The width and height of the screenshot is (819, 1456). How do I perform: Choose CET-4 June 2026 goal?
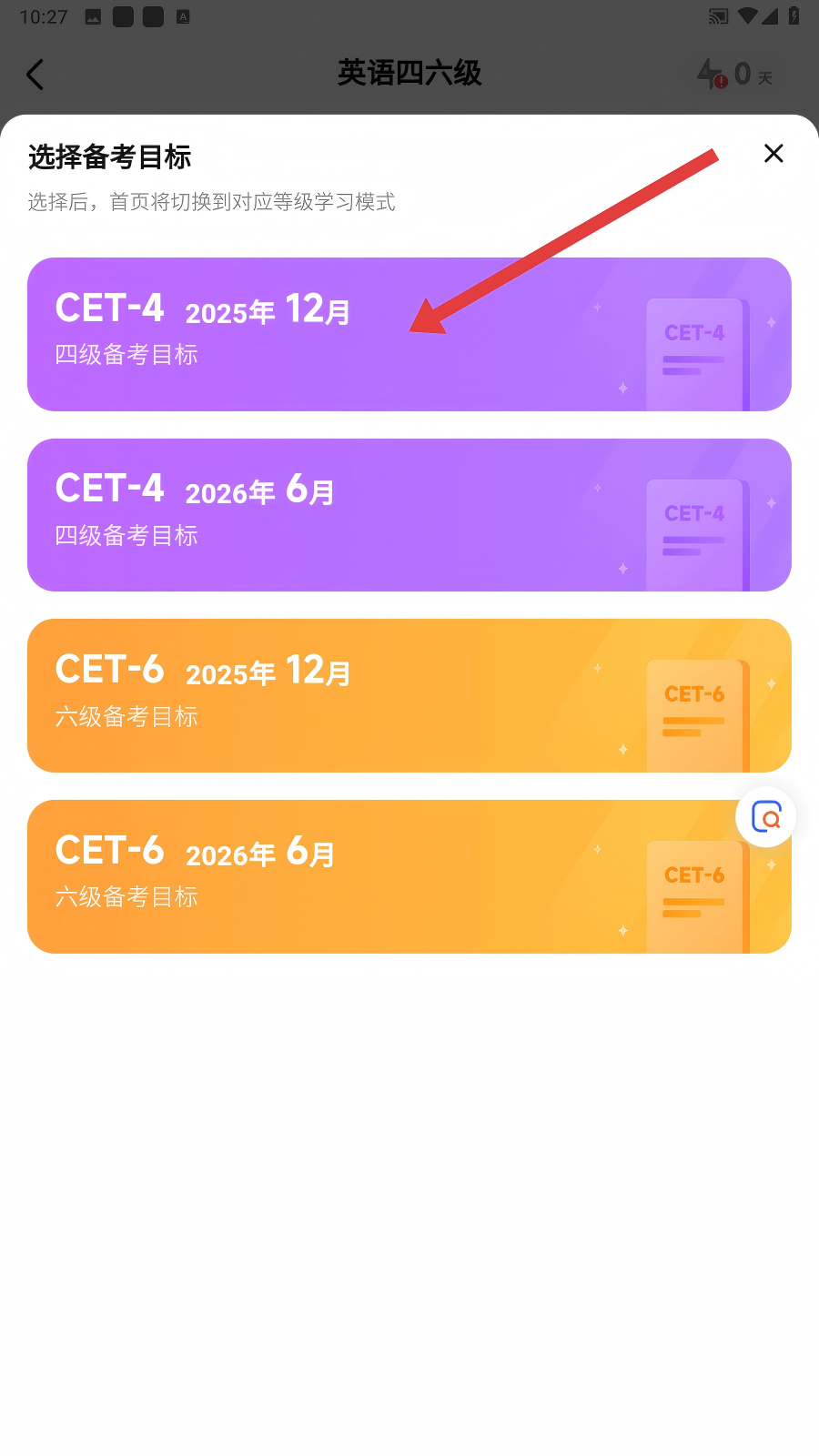point(409,515)
